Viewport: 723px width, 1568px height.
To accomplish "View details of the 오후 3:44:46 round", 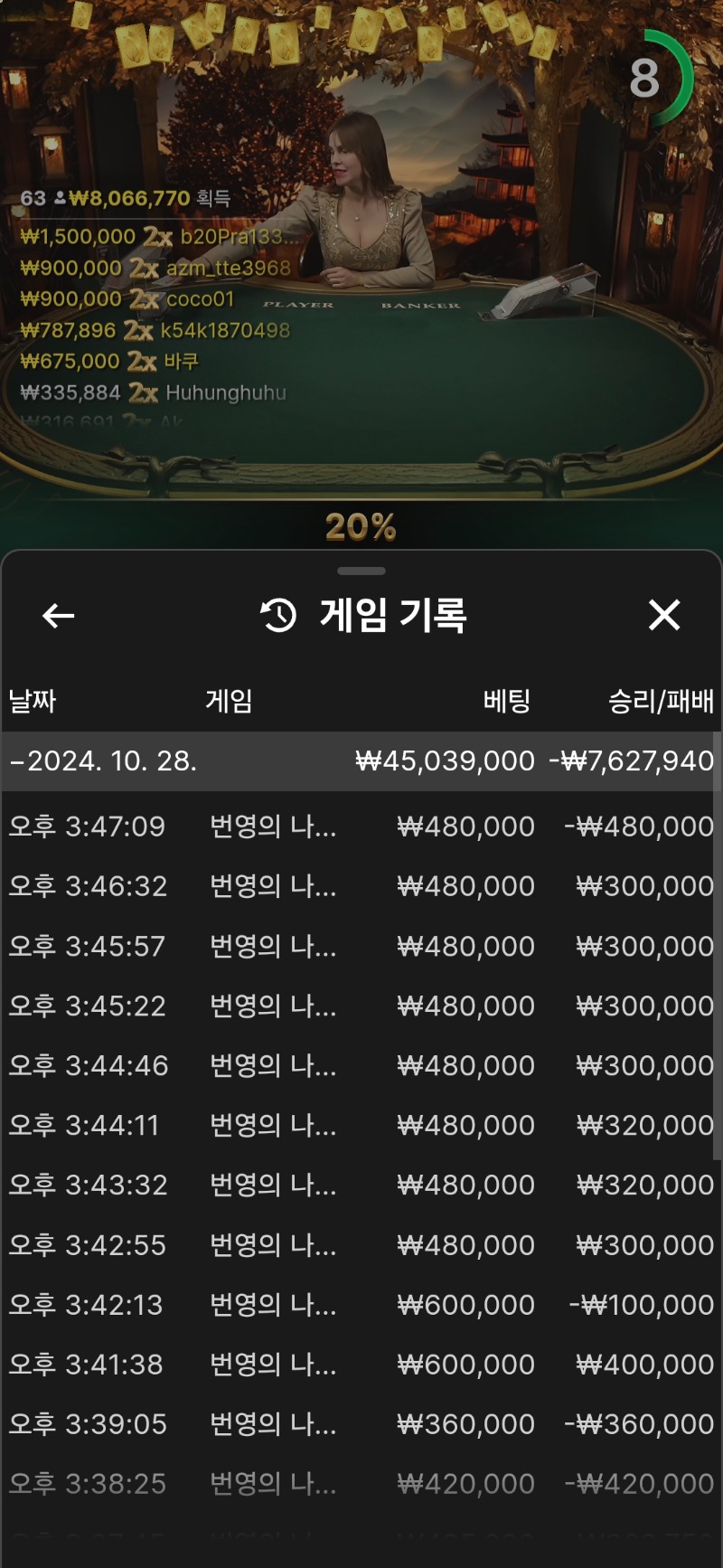I will pyautogui.click(x=361, y=1065).
